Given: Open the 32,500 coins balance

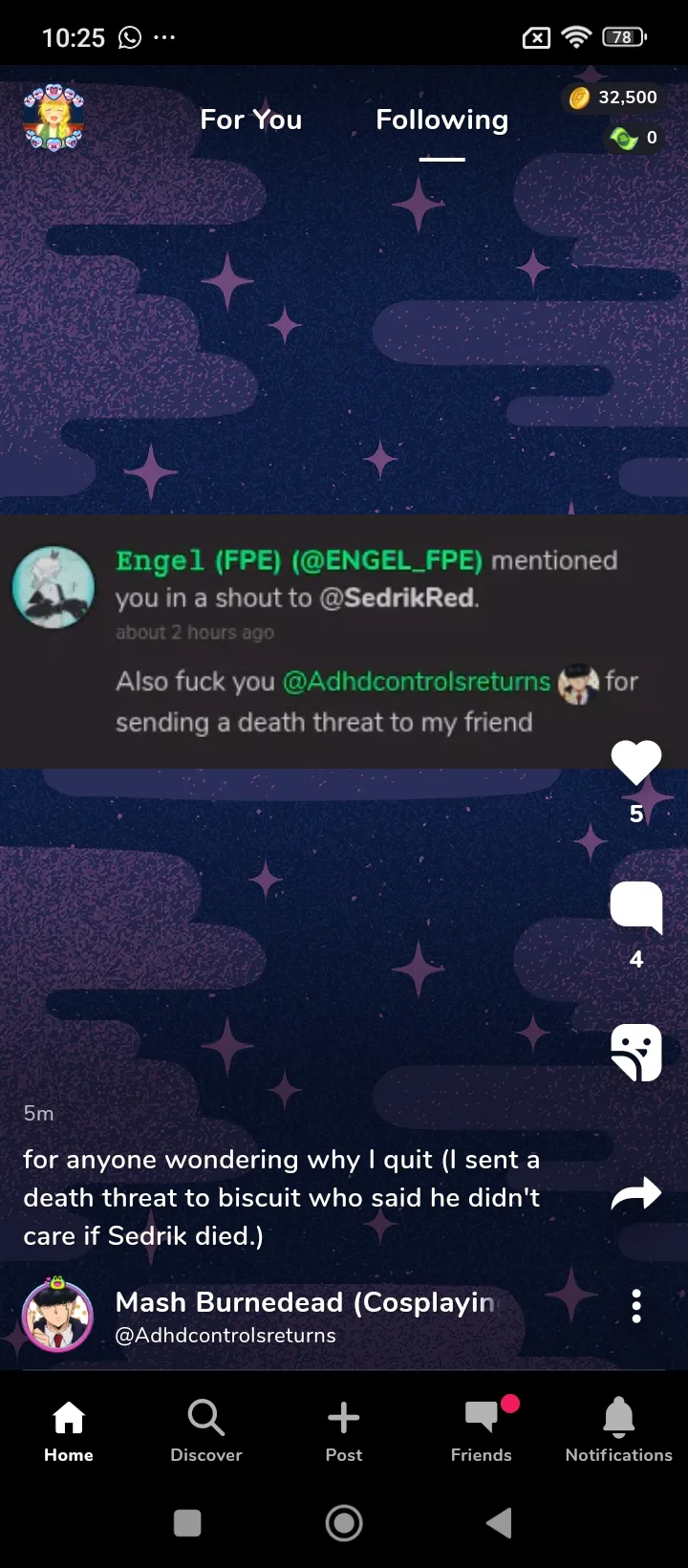Looking at the screenshot, I should coord(613,98).
